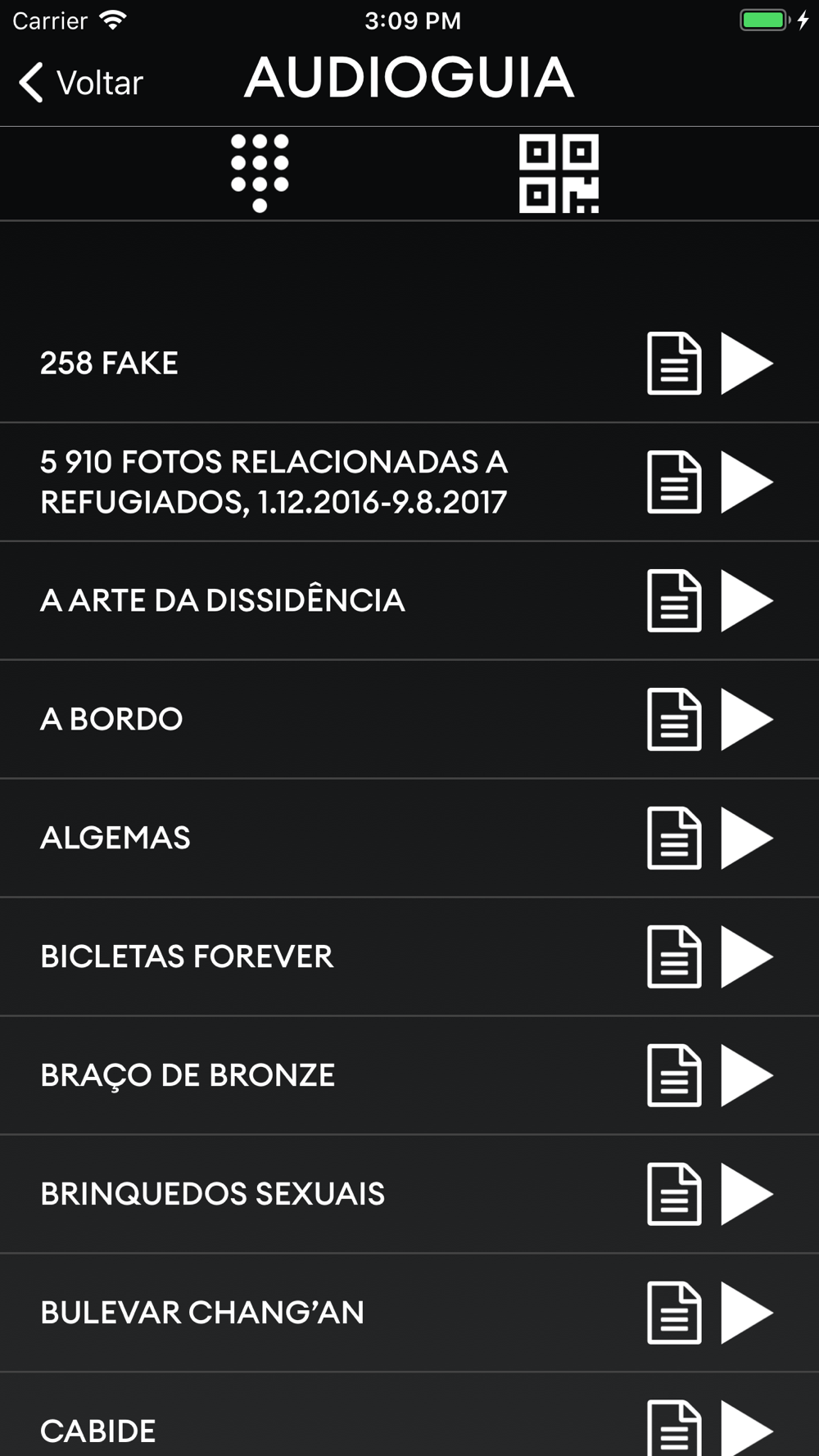Open text document for 258 FAKE
Viewport: 819px width, 1456px height.
pos(674,364)
